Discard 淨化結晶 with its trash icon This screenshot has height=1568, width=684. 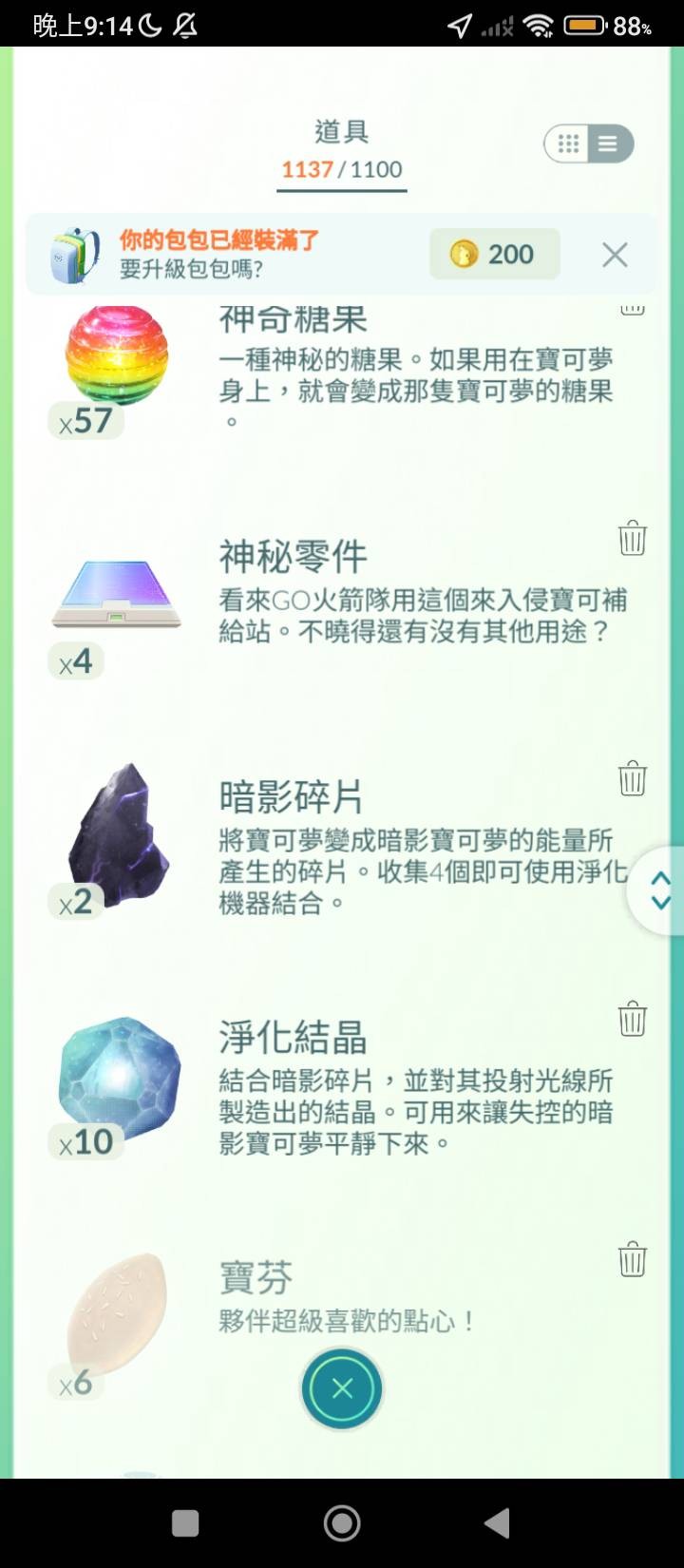coord(632,1020)
